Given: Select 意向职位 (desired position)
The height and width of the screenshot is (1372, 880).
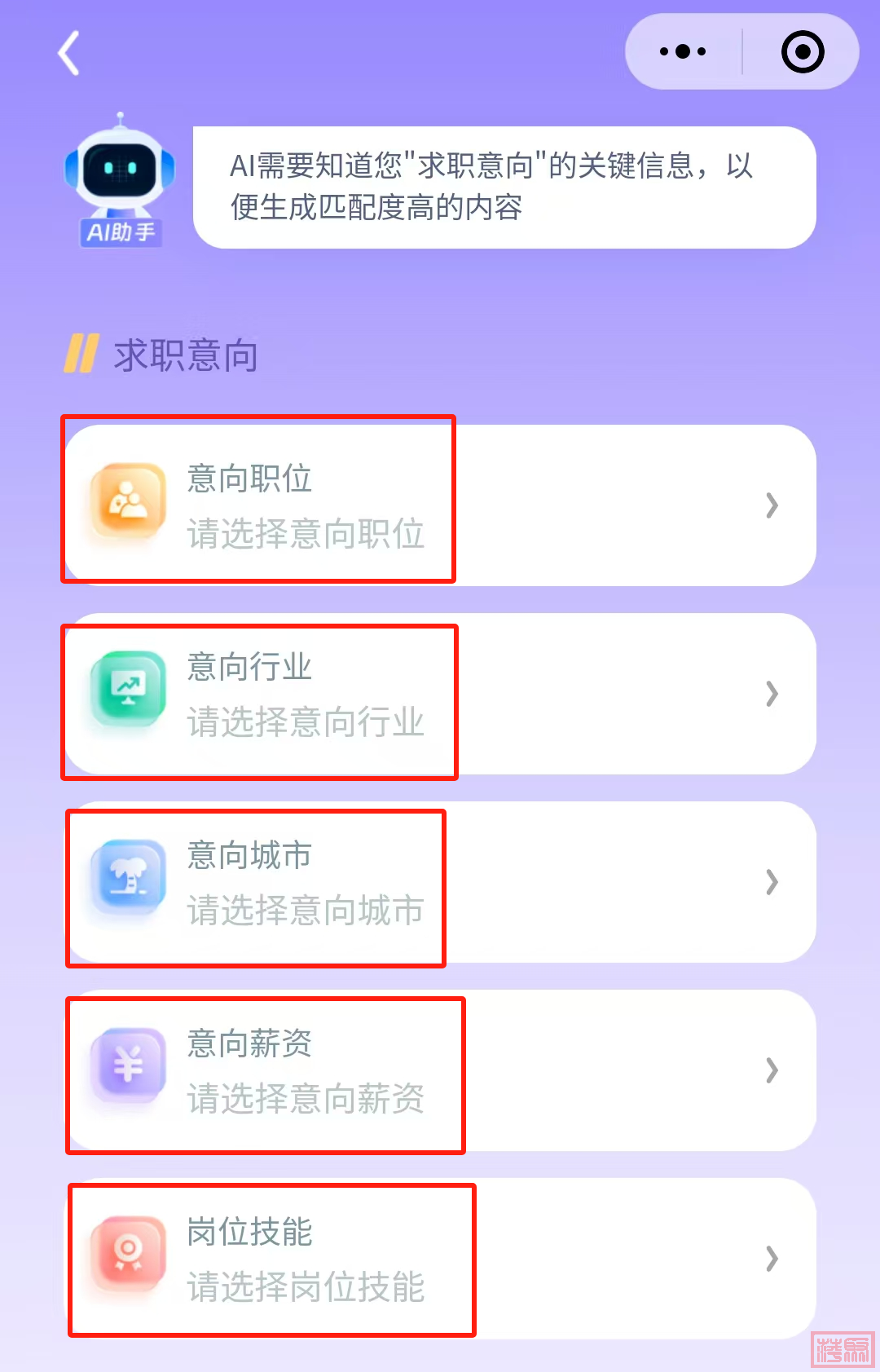Looking at the screenshot, I should [440, 505].
